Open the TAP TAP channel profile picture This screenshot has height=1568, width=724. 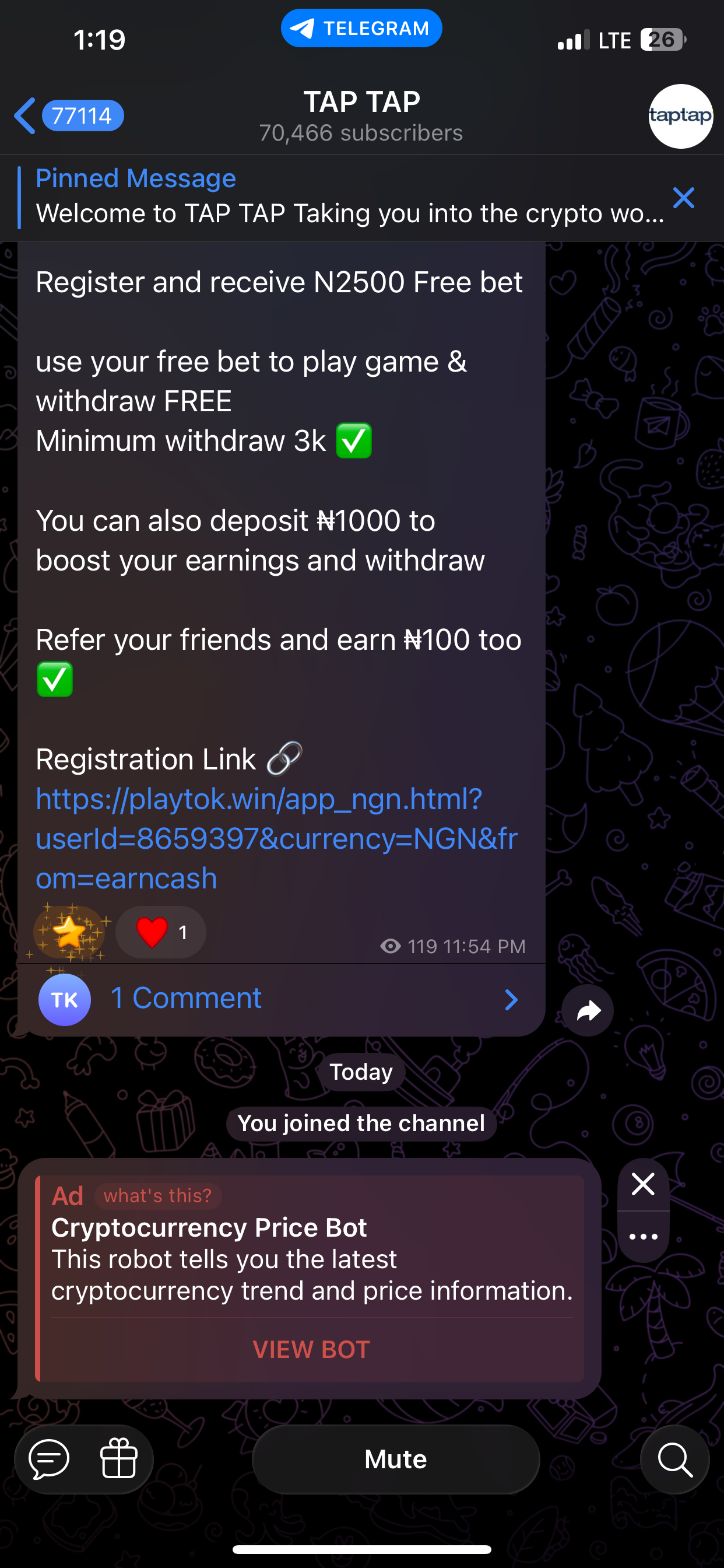click(x=680, y=116)
